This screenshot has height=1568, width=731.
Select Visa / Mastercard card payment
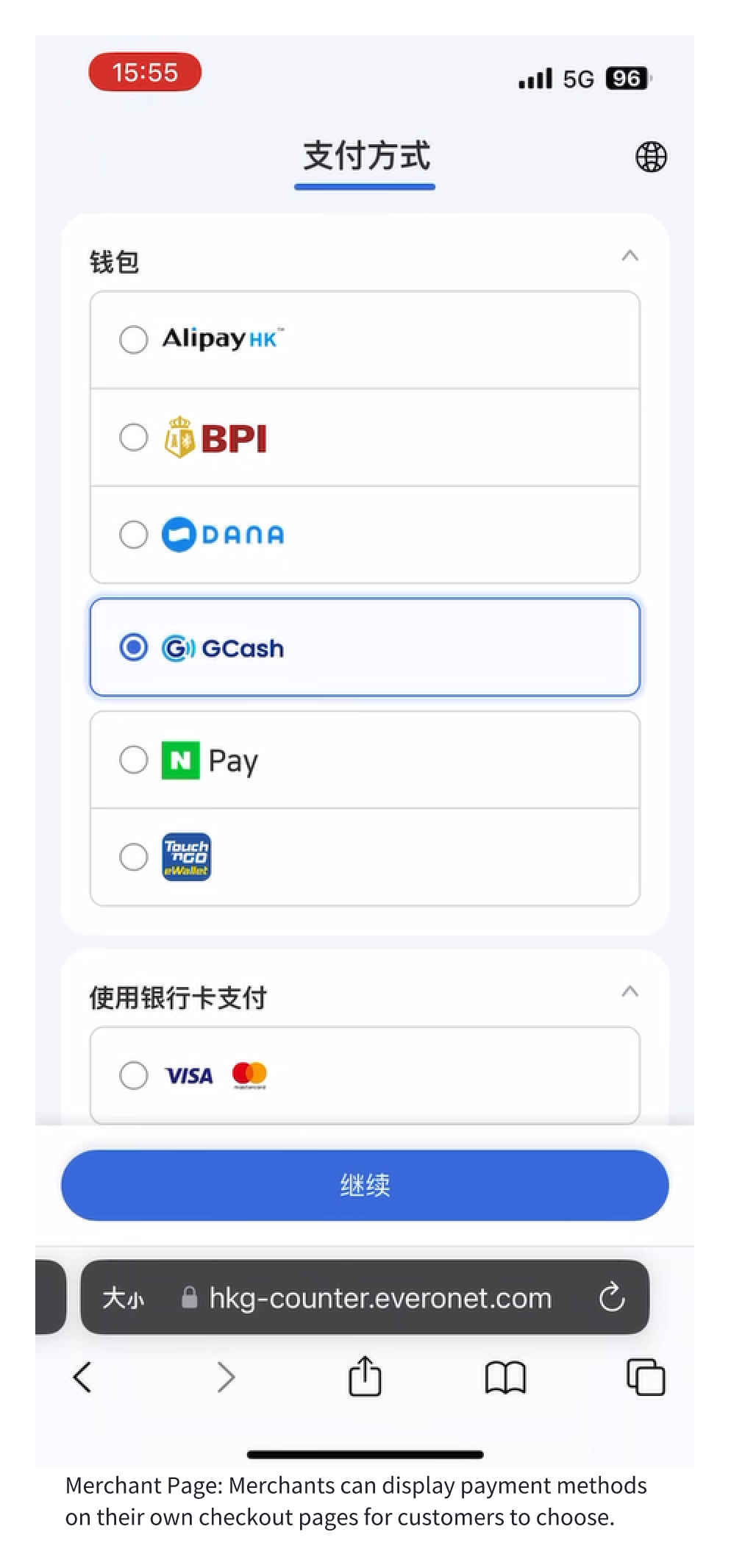[x=133, y=1075]
